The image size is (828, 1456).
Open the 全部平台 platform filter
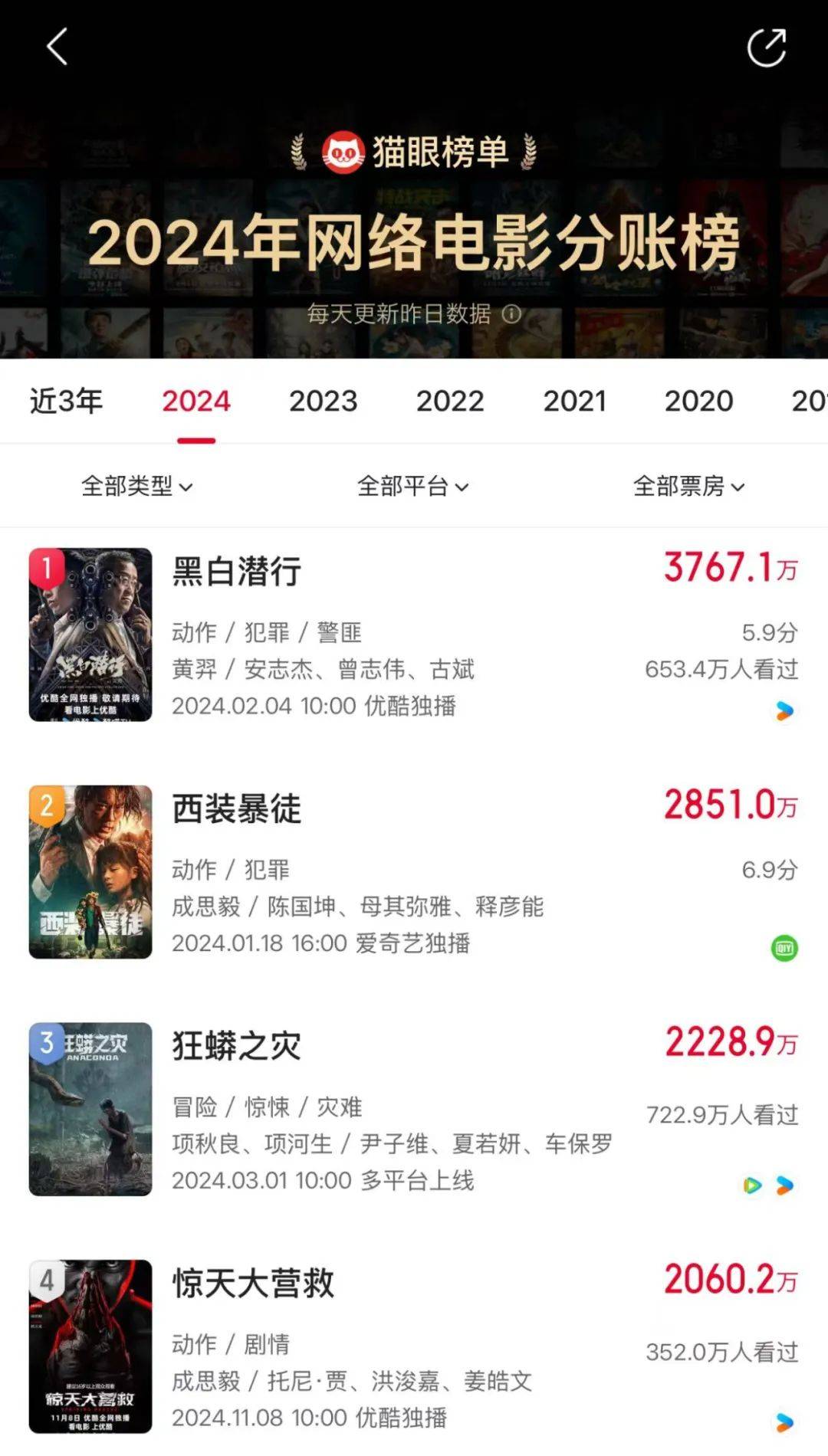[x=412, y=486]
